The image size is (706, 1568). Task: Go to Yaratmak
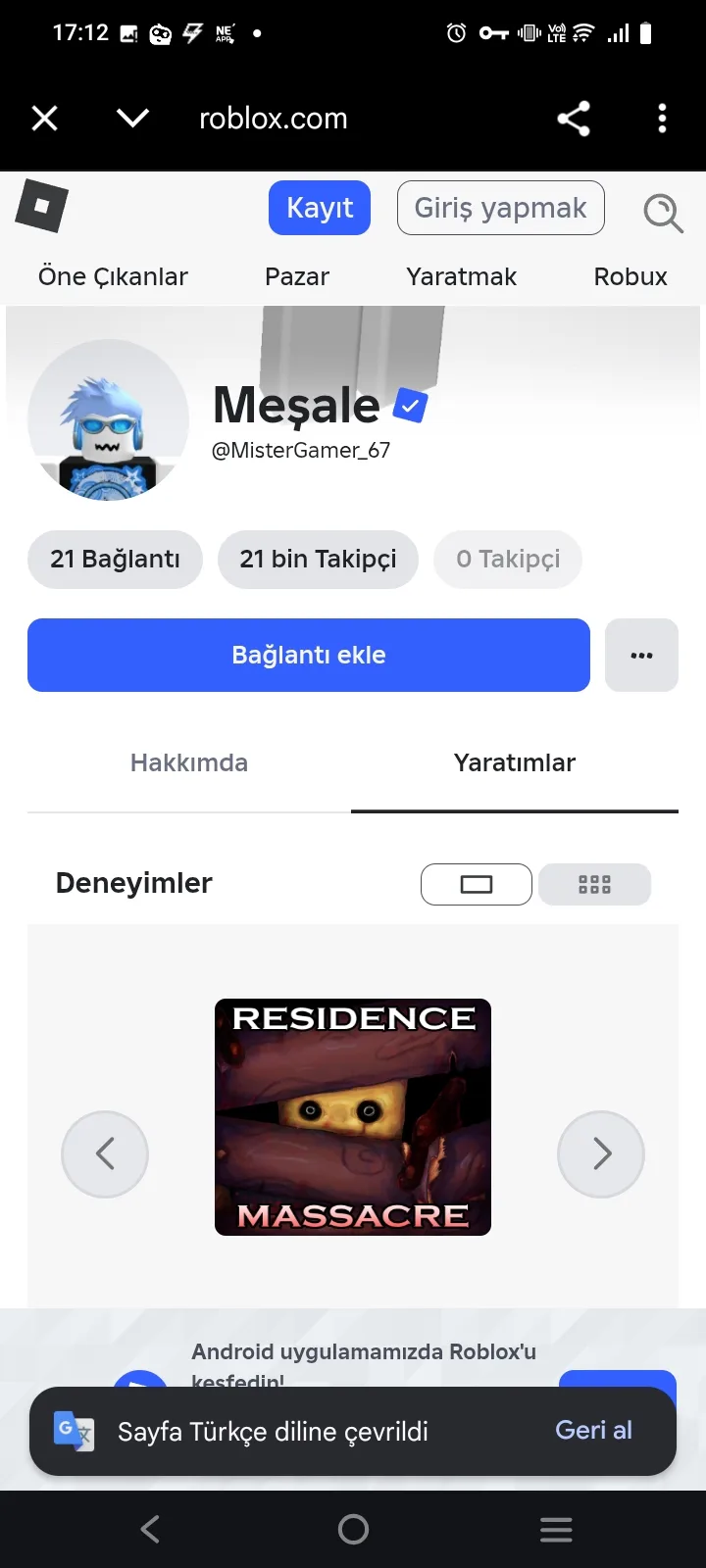tap(461, 277)
